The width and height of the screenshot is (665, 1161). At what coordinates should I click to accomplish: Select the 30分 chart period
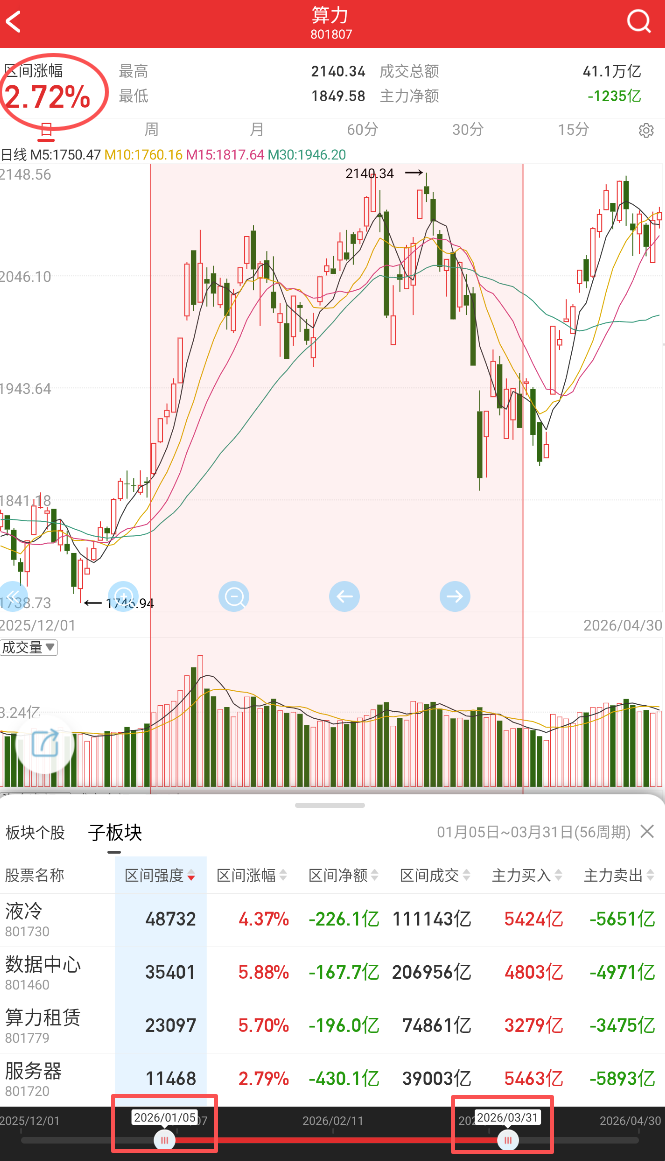467,130
